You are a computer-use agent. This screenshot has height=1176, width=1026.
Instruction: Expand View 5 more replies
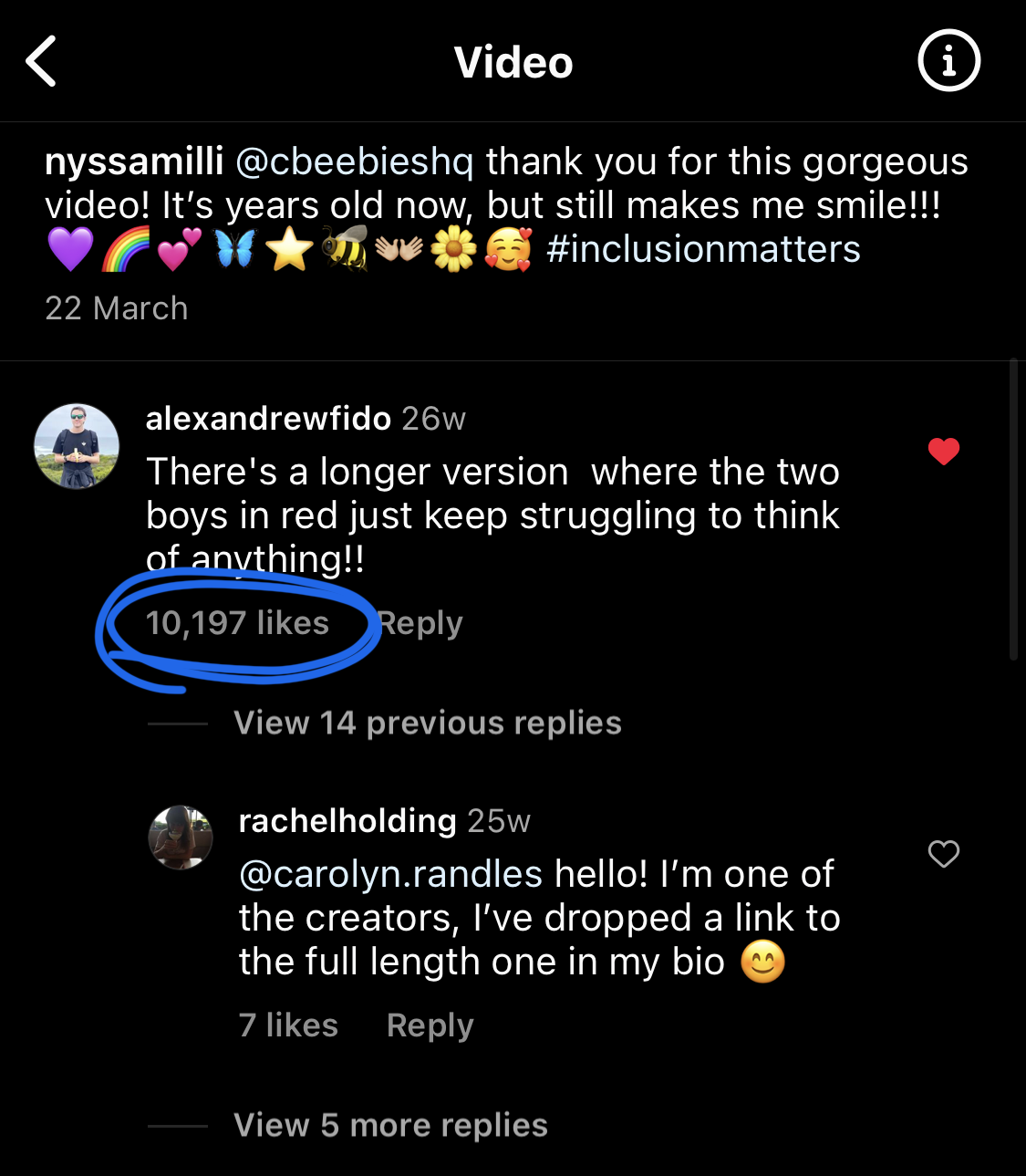pyautogui.click(x=390, y=1125)
